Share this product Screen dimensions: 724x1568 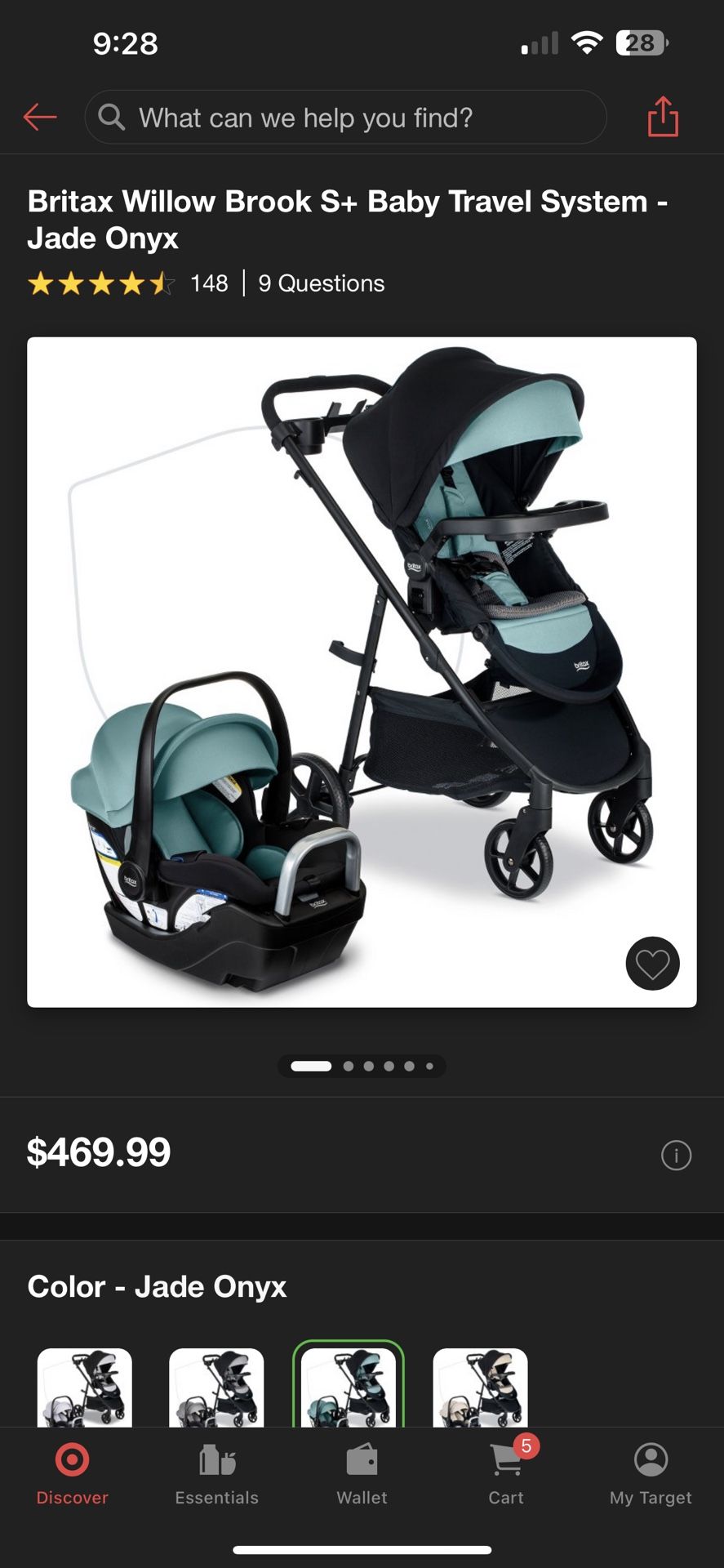point(663,117)
